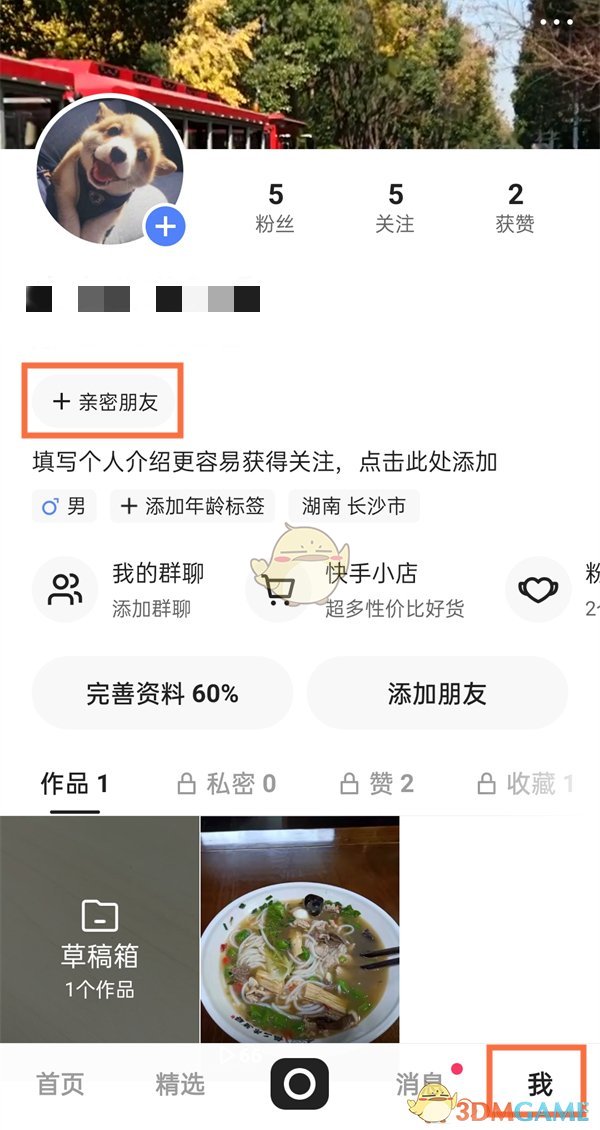Switch to the 赞 tab
This screenshot has width=600, height=1130.
coord(377,783)
